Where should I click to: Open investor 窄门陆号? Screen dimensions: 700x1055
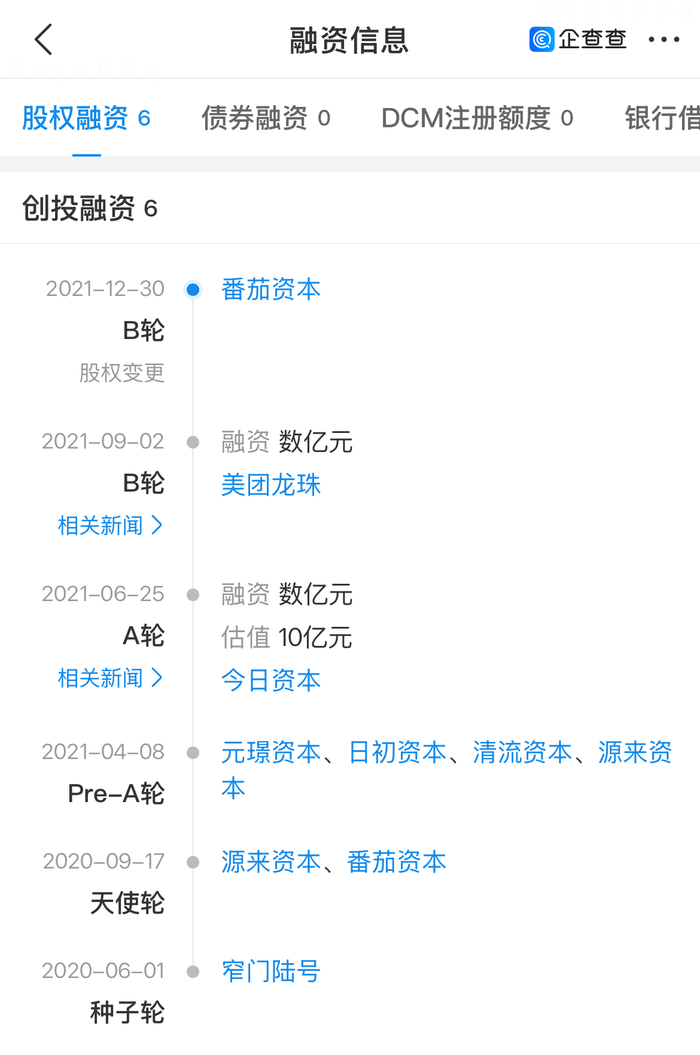271,971
